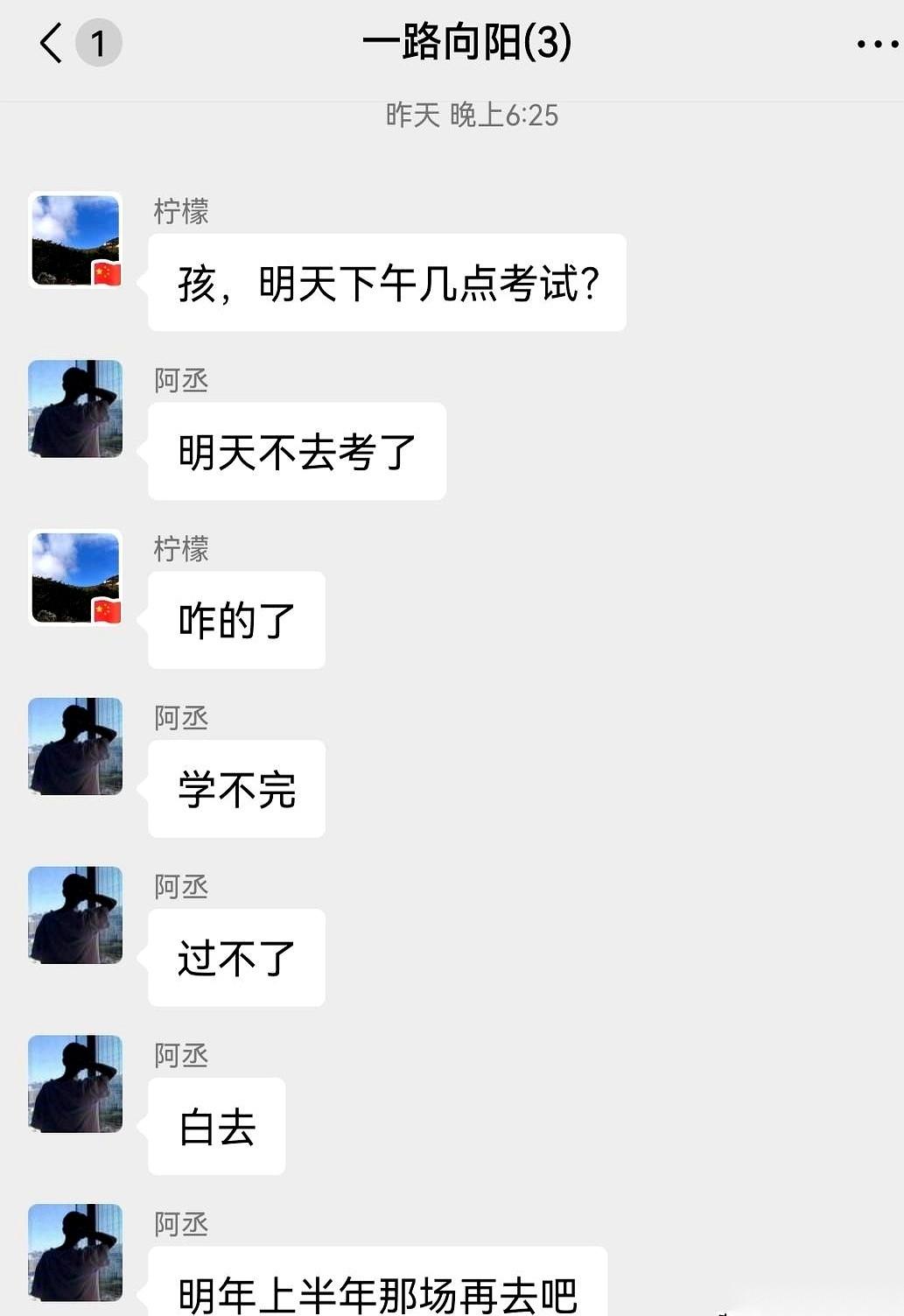Select the message bubble 明天不去考了

297,450
